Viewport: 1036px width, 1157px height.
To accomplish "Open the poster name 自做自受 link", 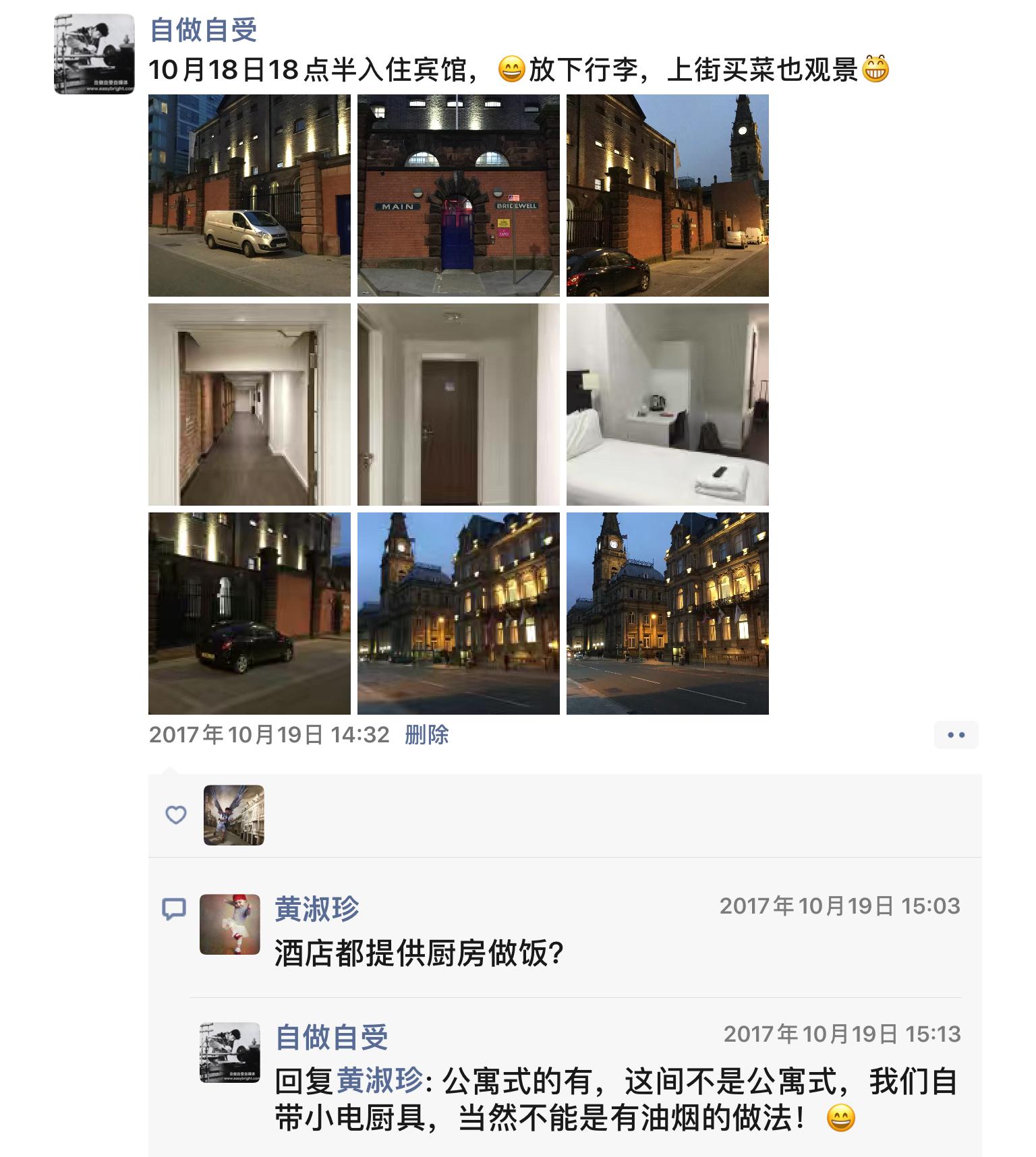I will tap(203, 30).
